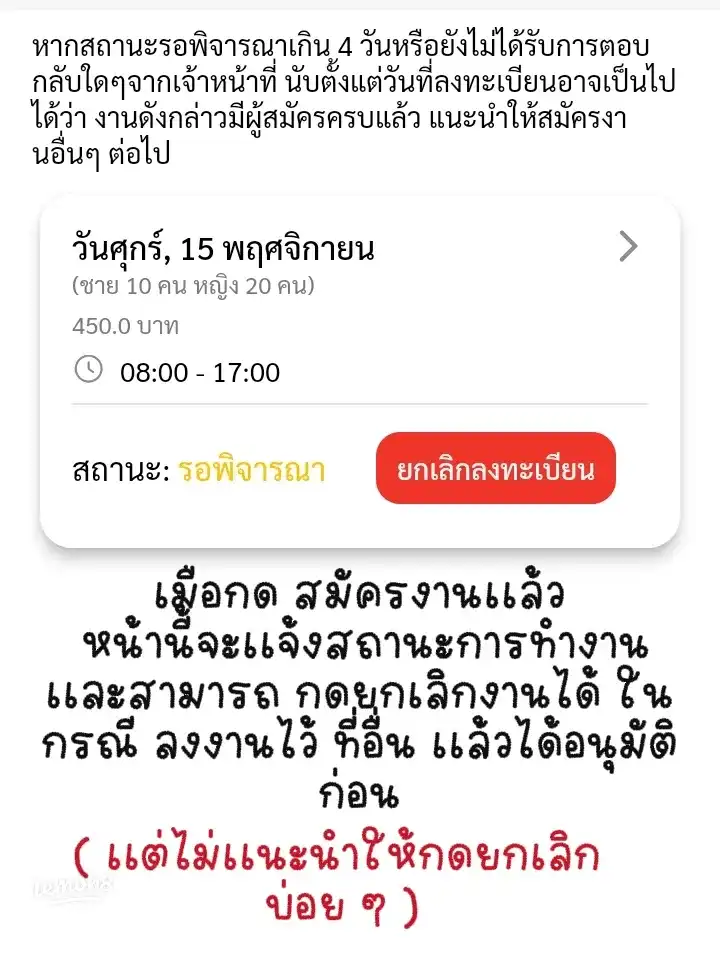Click the สถานะ label on the card

(116, 468)
